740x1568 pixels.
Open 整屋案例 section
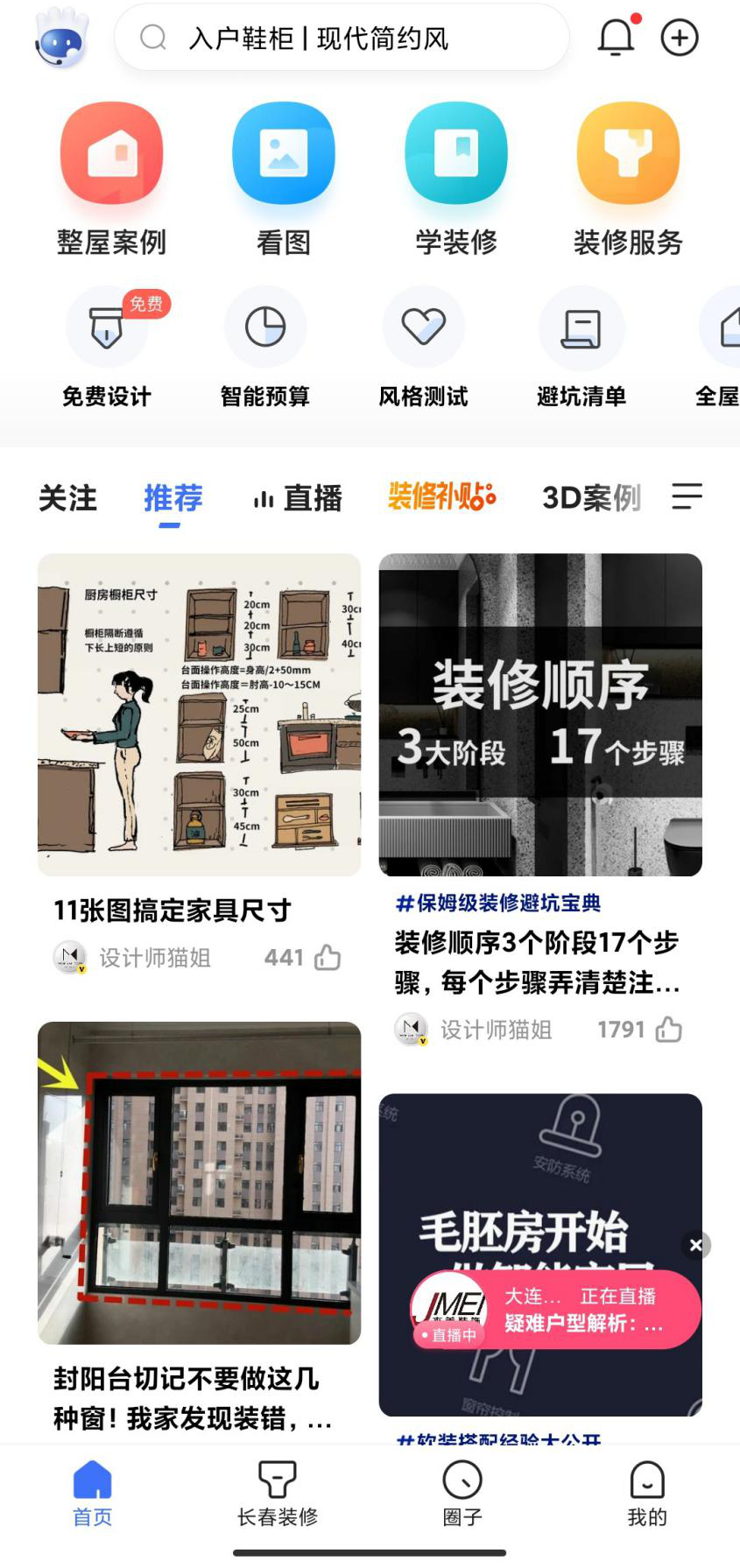click(111, 179)
